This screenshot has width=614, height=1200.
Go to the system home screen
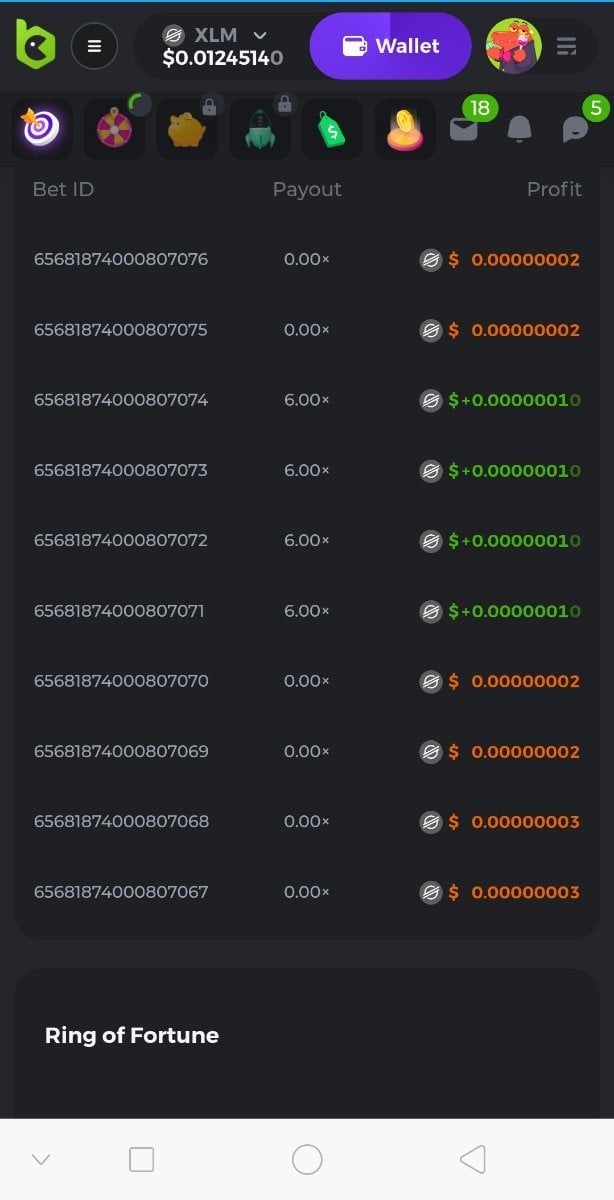click(x=307, y=1159)
